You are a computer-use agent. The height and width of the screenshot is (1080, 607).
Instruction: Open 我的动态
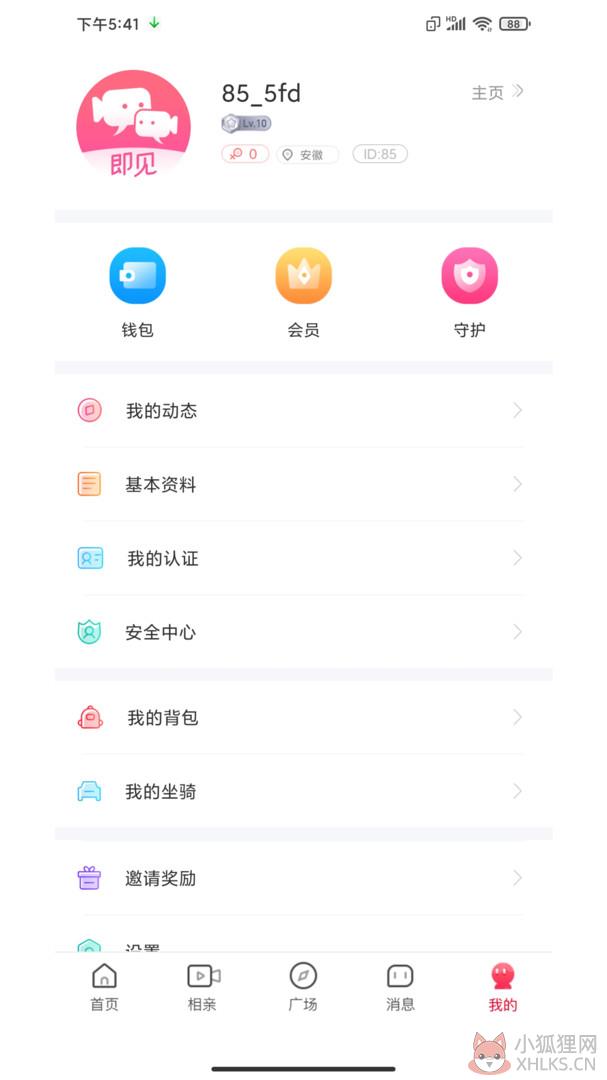303,411
